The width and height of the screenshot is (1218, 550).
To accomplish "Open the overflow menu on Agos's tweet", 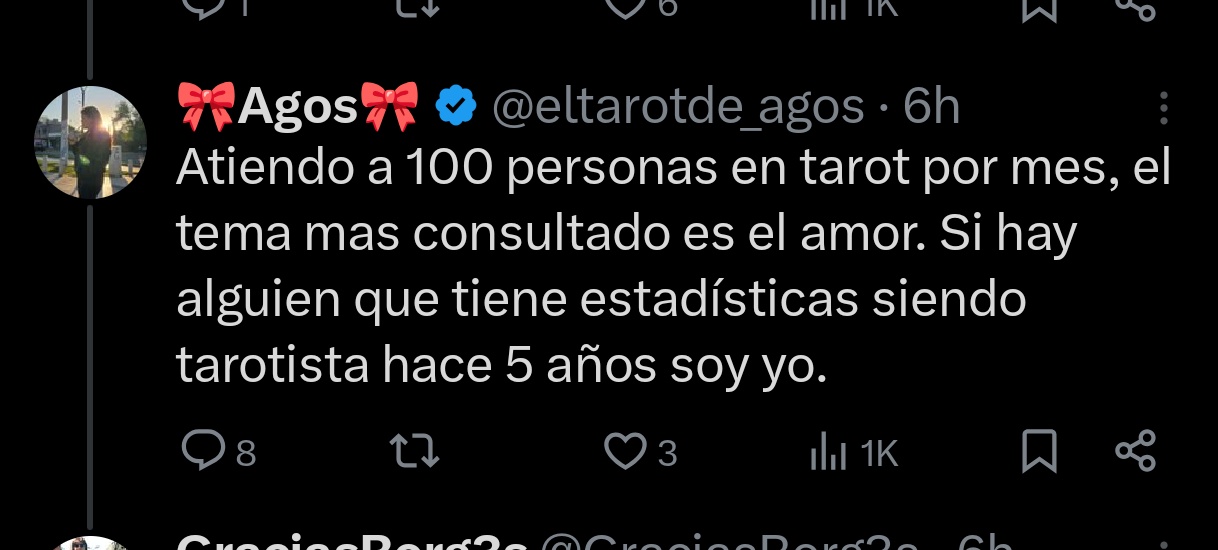I will [x=1163, y=107].
